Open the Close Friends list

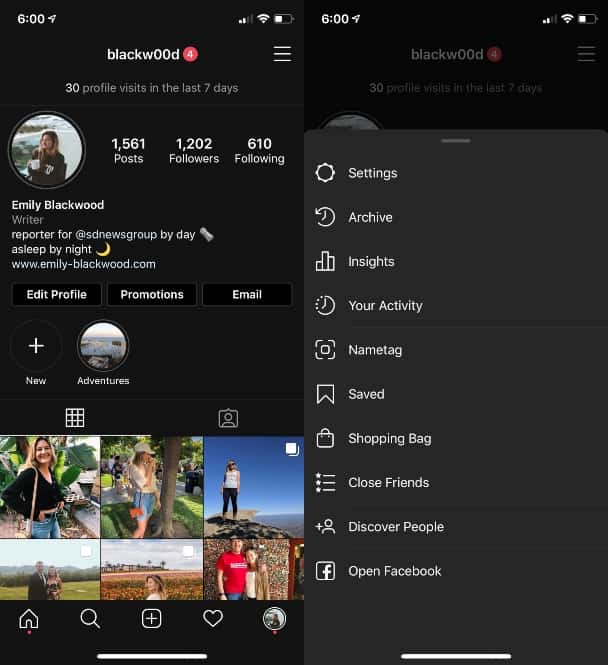pos(388,482)
